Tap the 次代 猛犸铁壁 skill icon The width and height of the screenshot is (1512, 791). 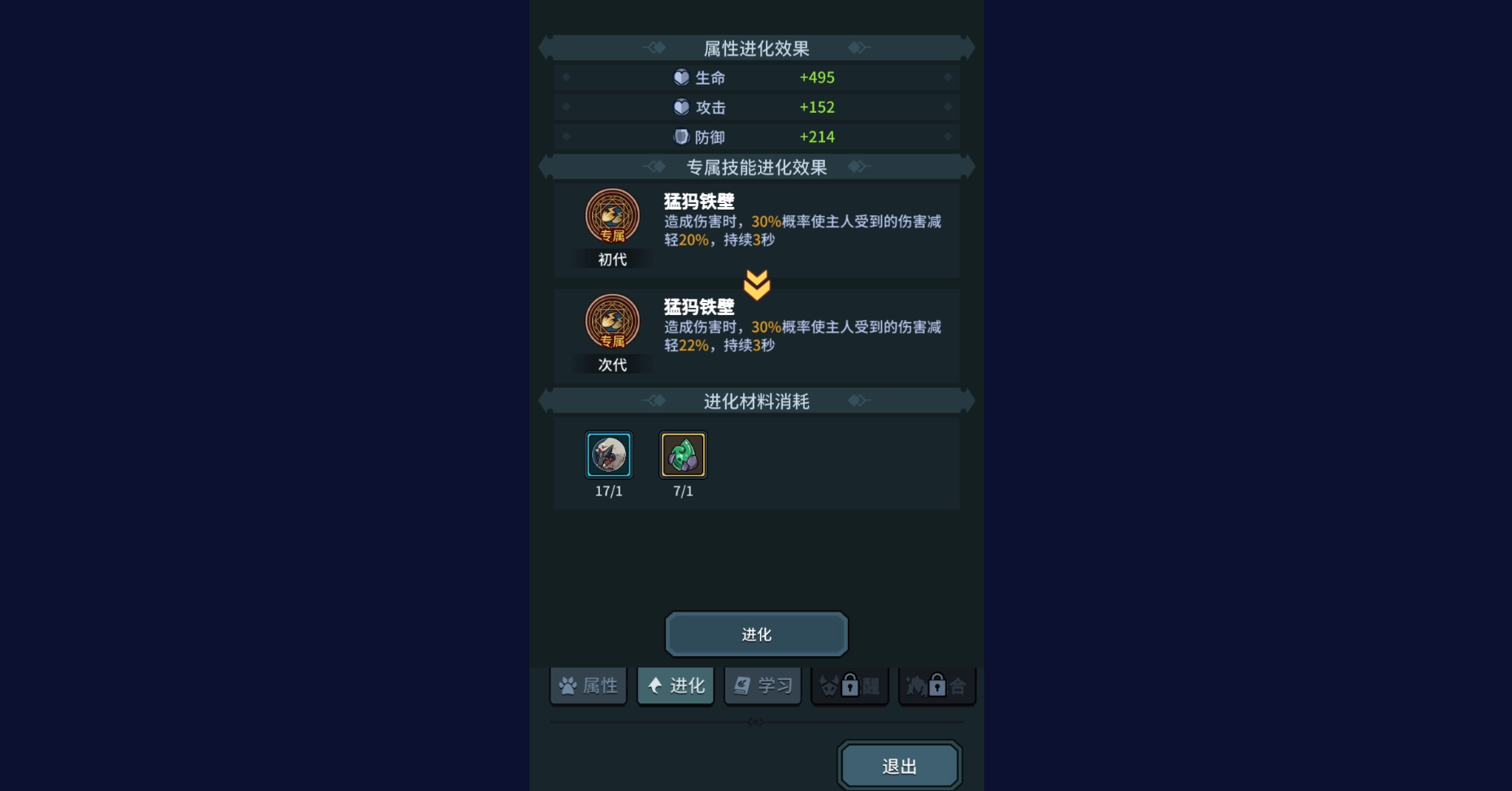(x=612, y=322)
